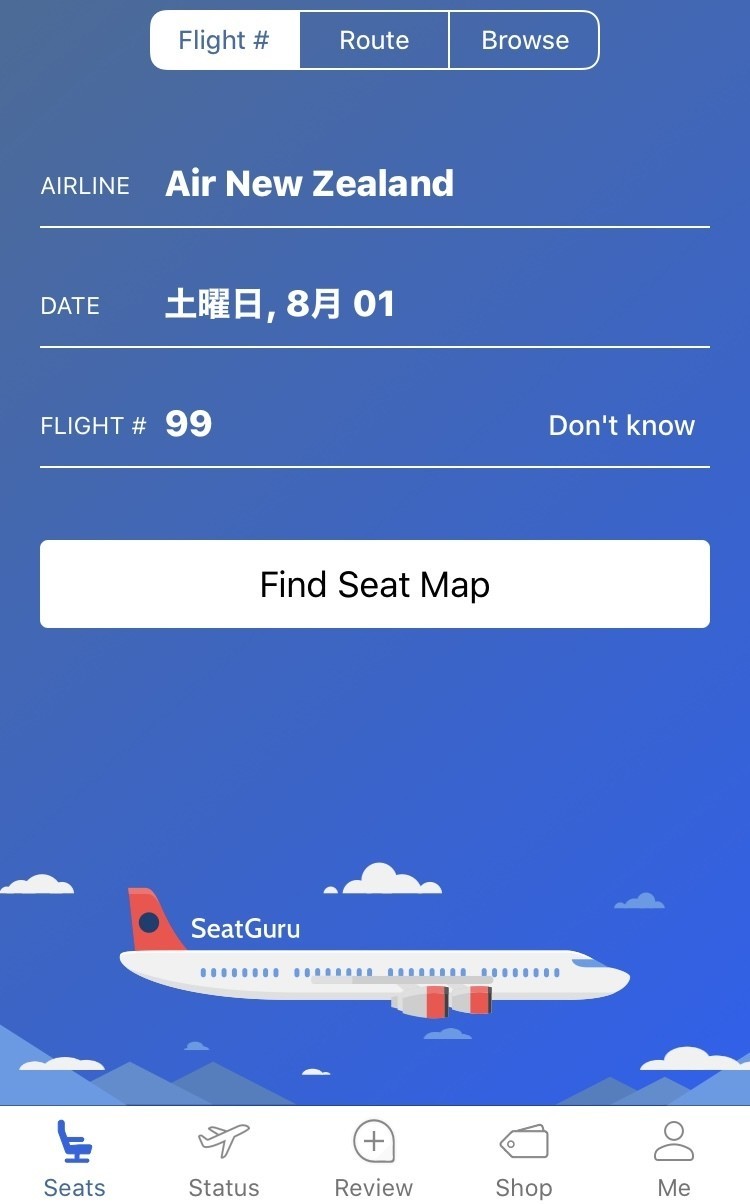The height and width of the screenshot is (1204, 750).
Task: Open the Me profile tab
Action: [x=673, y=1157]
